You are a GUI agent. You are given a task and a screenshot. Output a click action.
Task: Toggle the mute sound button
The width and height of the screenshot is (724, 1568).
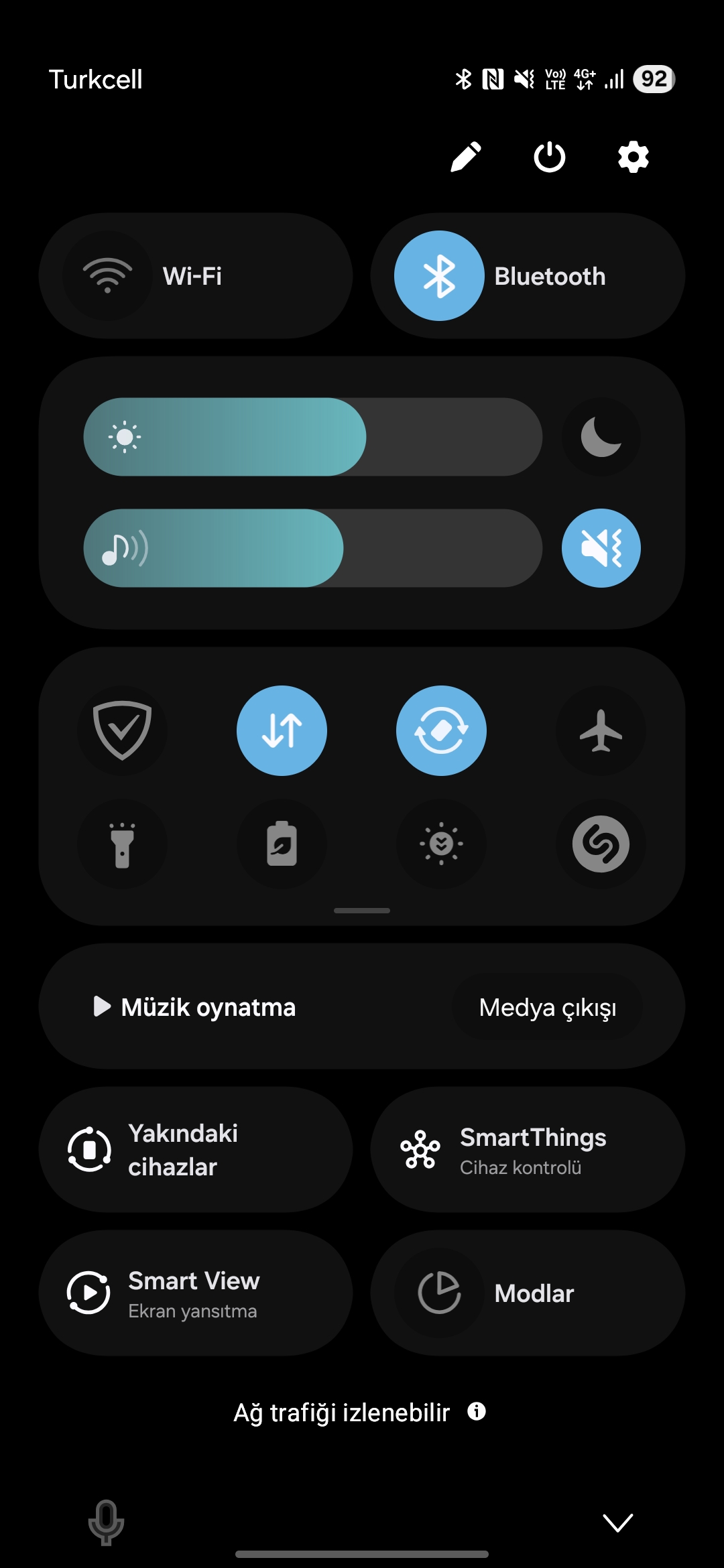tap(601, 548)
